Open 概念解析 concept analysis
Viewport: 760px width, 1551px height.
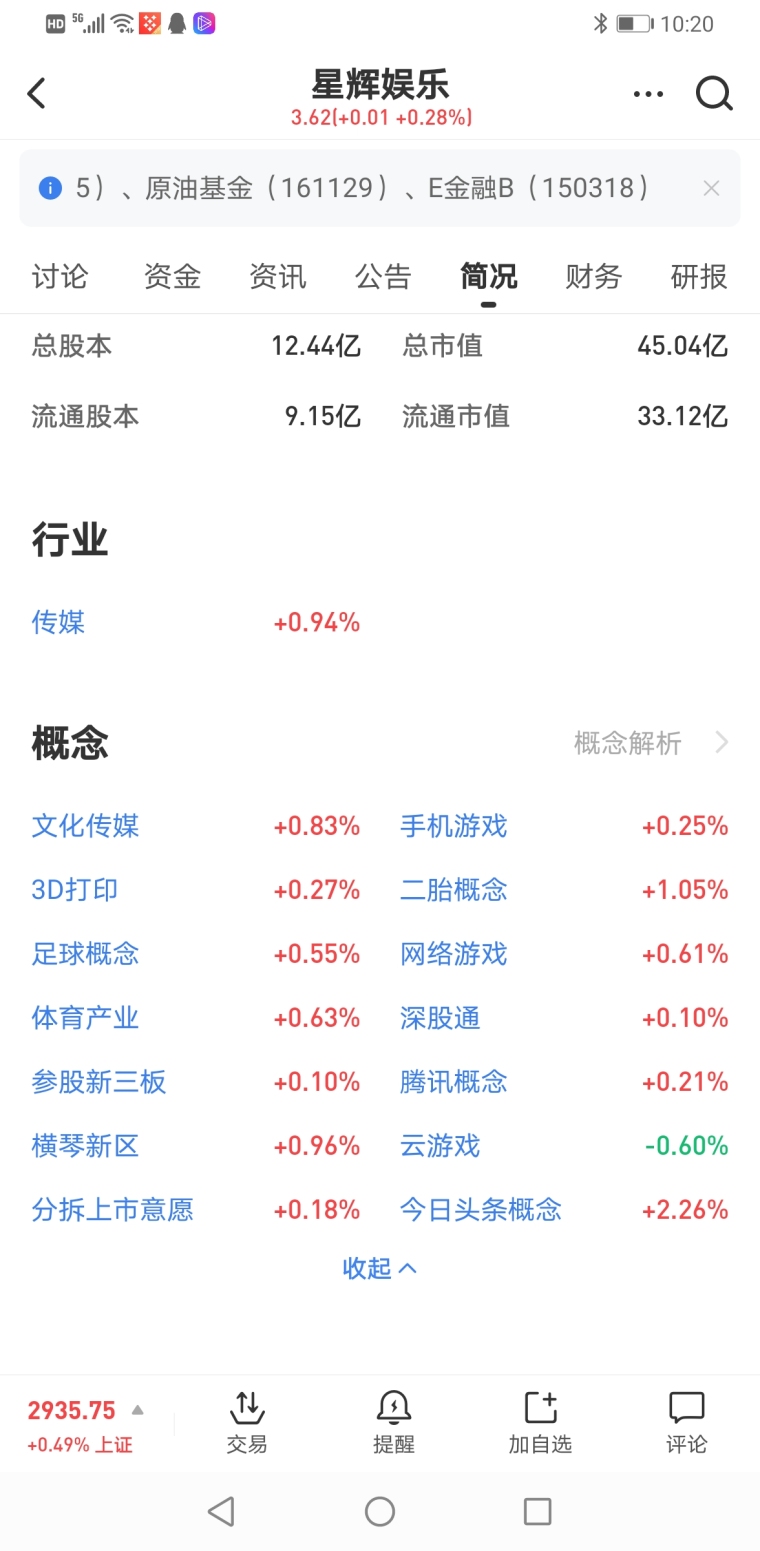pyautogui.click(x=651, y=743)
